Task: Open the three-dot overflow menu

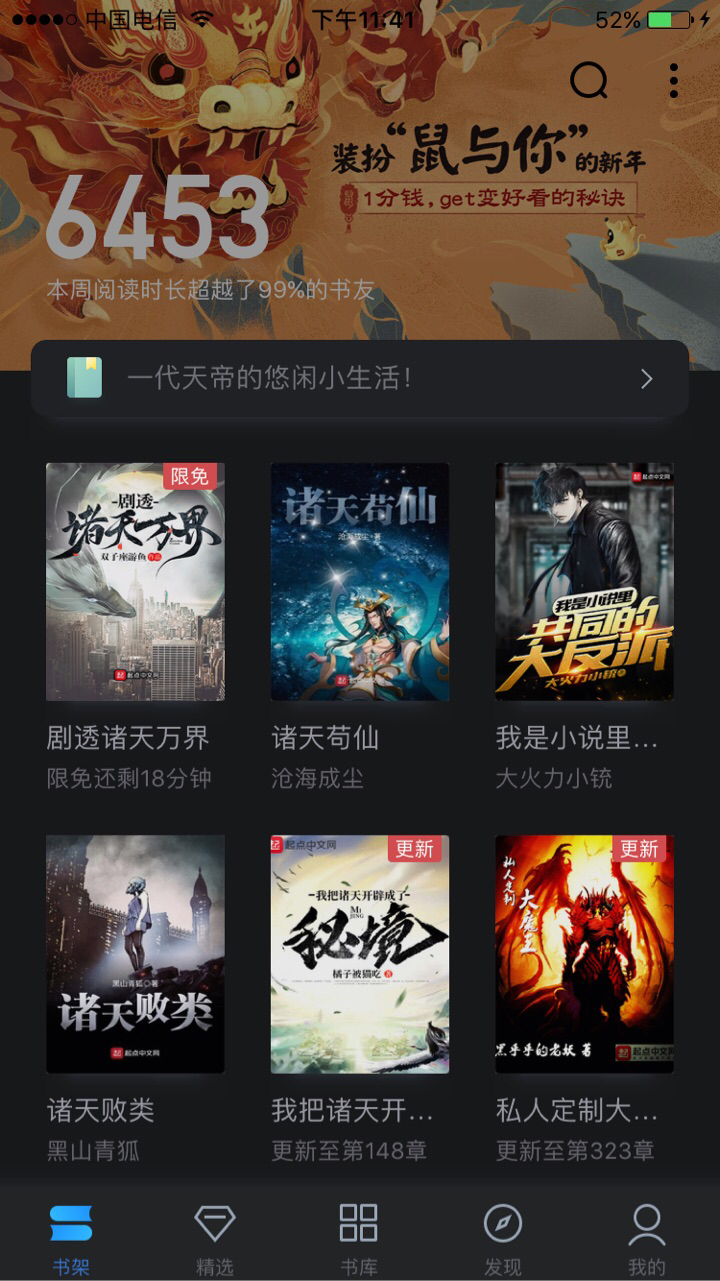Action: click(674, 81)
